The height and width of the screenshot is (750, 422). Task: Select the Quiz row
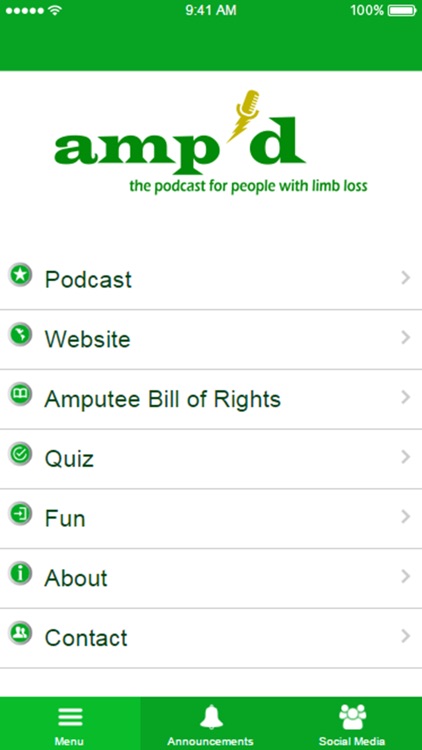click(x=211, y=459)
